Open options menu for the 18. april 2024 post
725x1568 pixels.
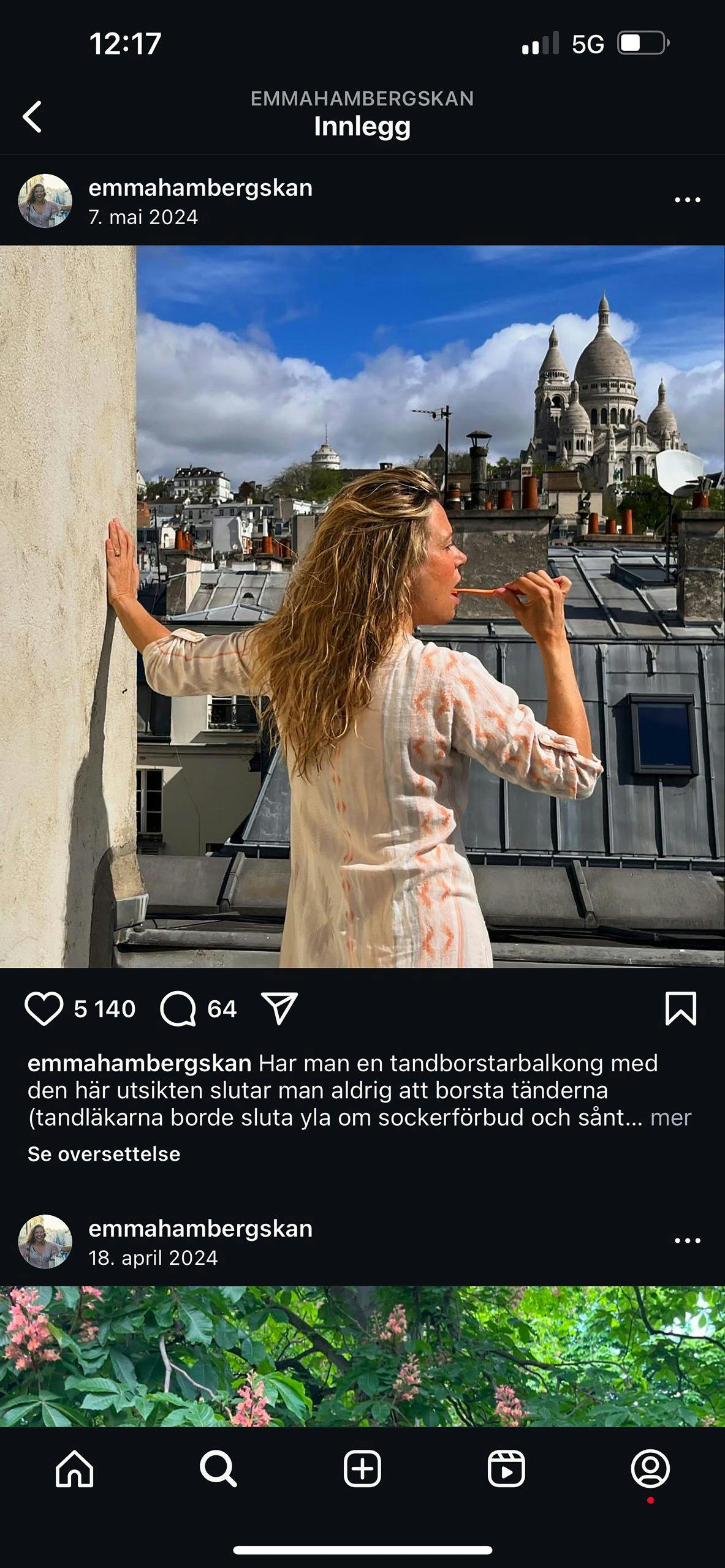click(x=687, y=1240)
